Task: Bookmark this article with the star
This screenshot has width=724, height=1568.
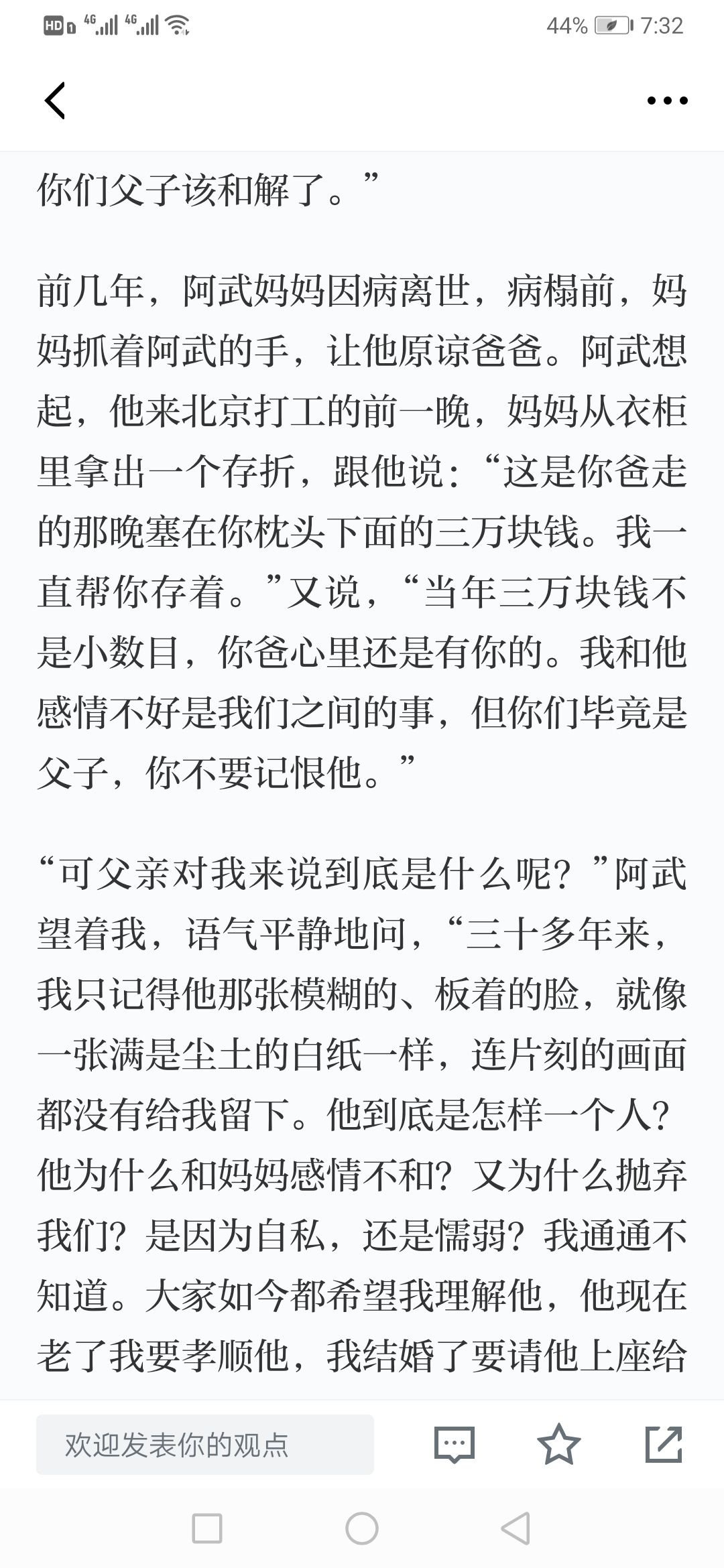Action: (558, 1444)
